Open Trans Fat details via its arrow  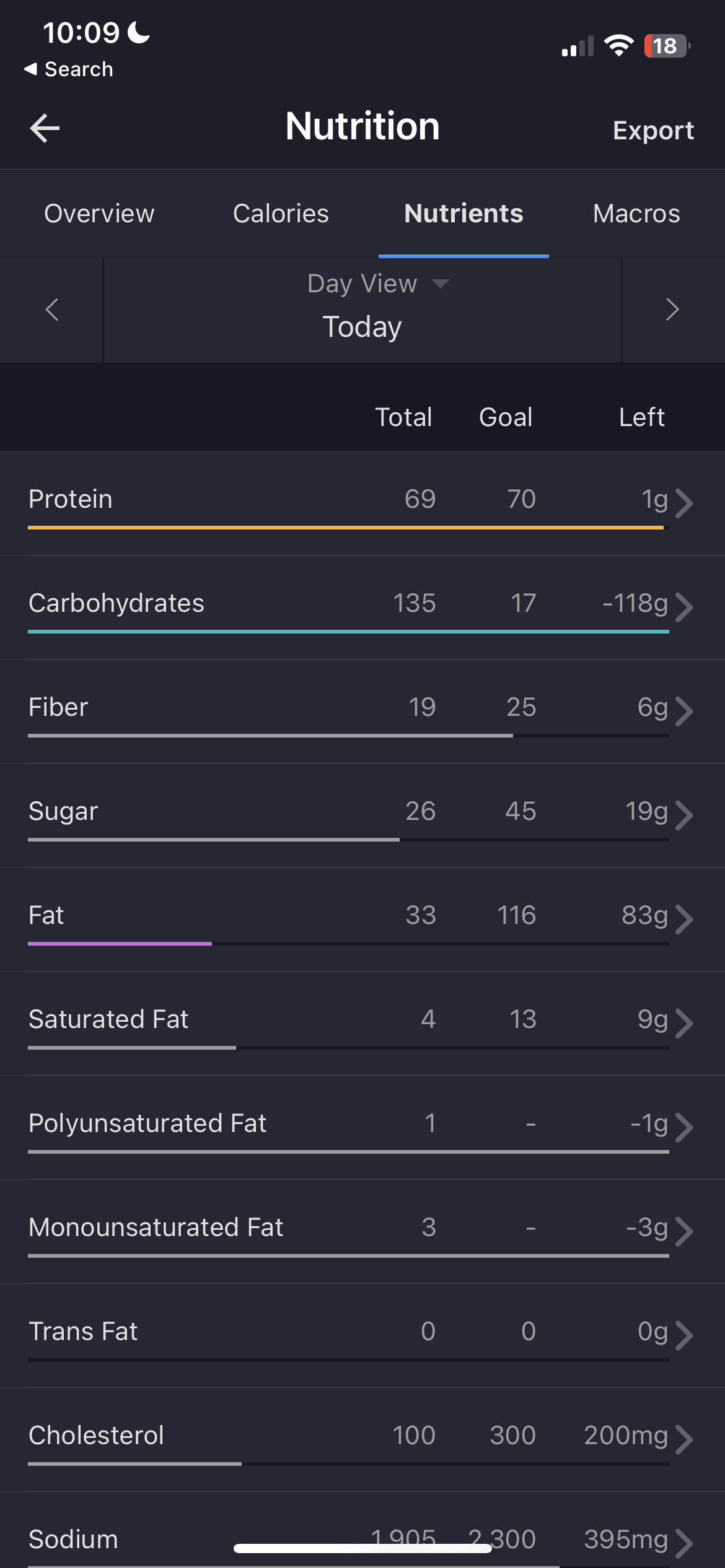(684, 1335)
